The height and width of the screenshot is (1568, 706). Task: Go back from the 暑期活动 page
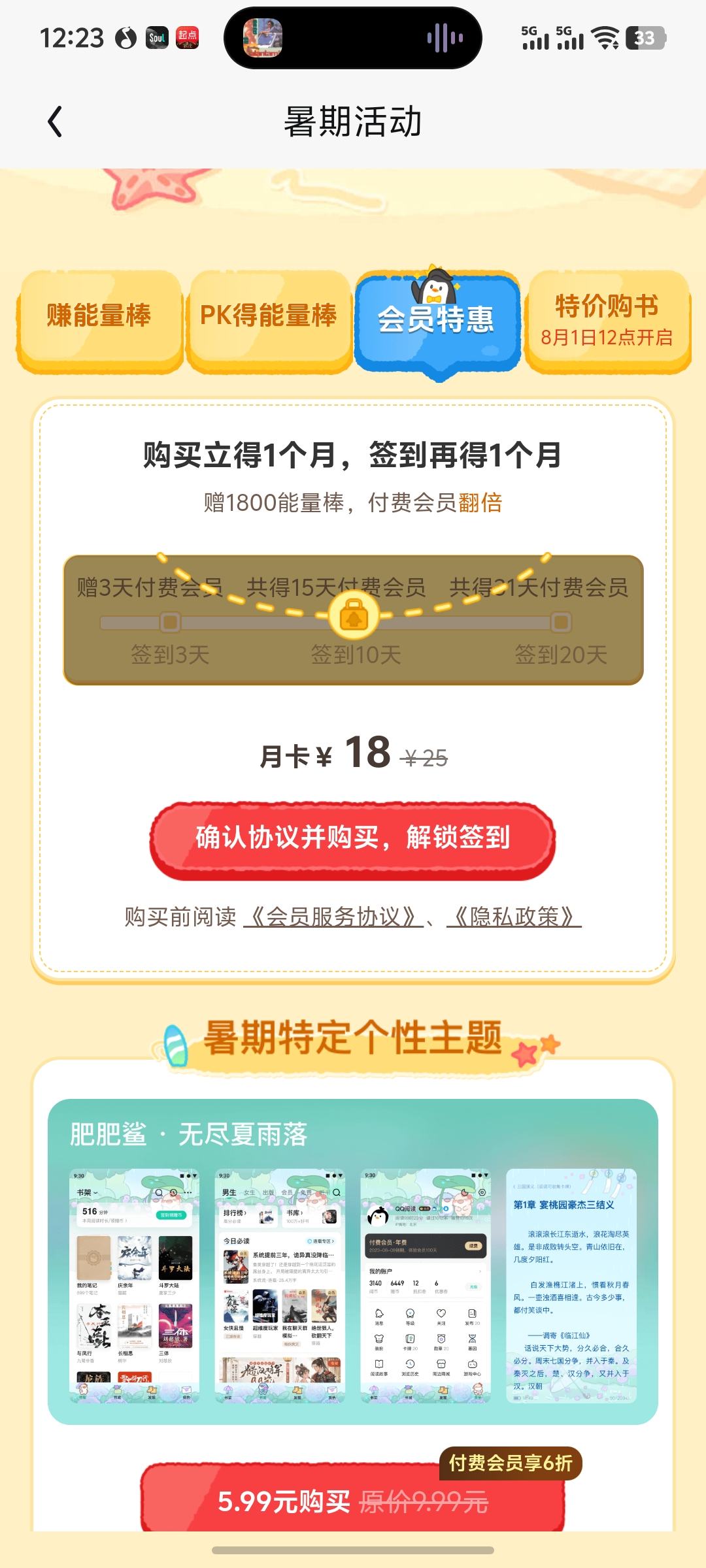click(56, 122)
